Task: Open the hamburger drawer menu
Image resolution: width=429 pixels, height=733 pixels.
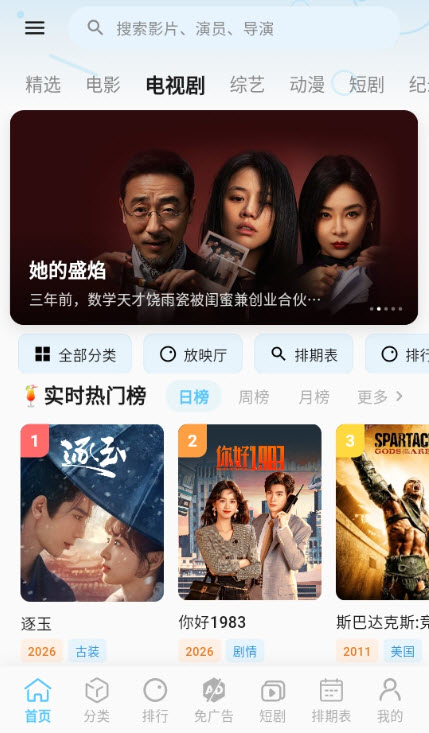Action: point(35,28)
